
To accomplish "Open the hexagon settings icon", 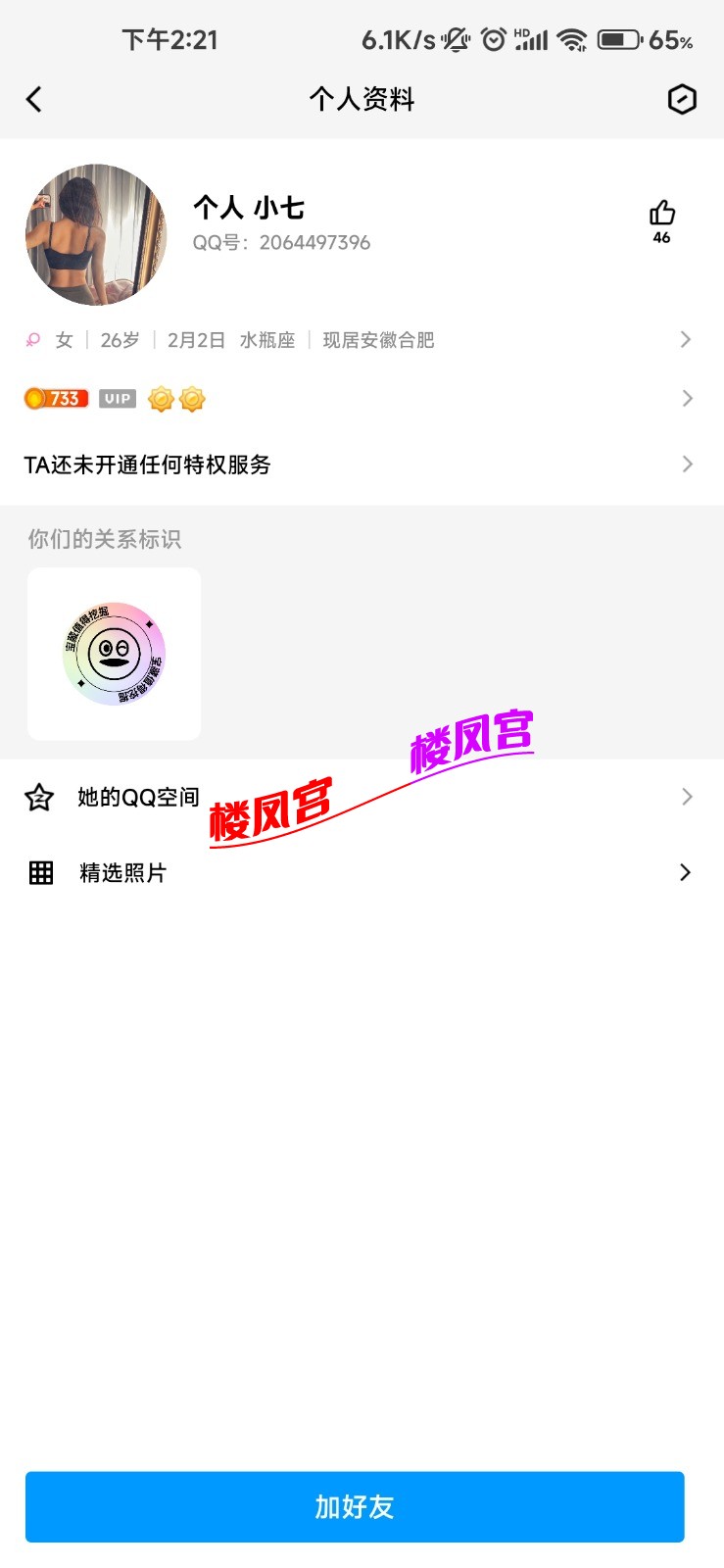I will (682, 99).
